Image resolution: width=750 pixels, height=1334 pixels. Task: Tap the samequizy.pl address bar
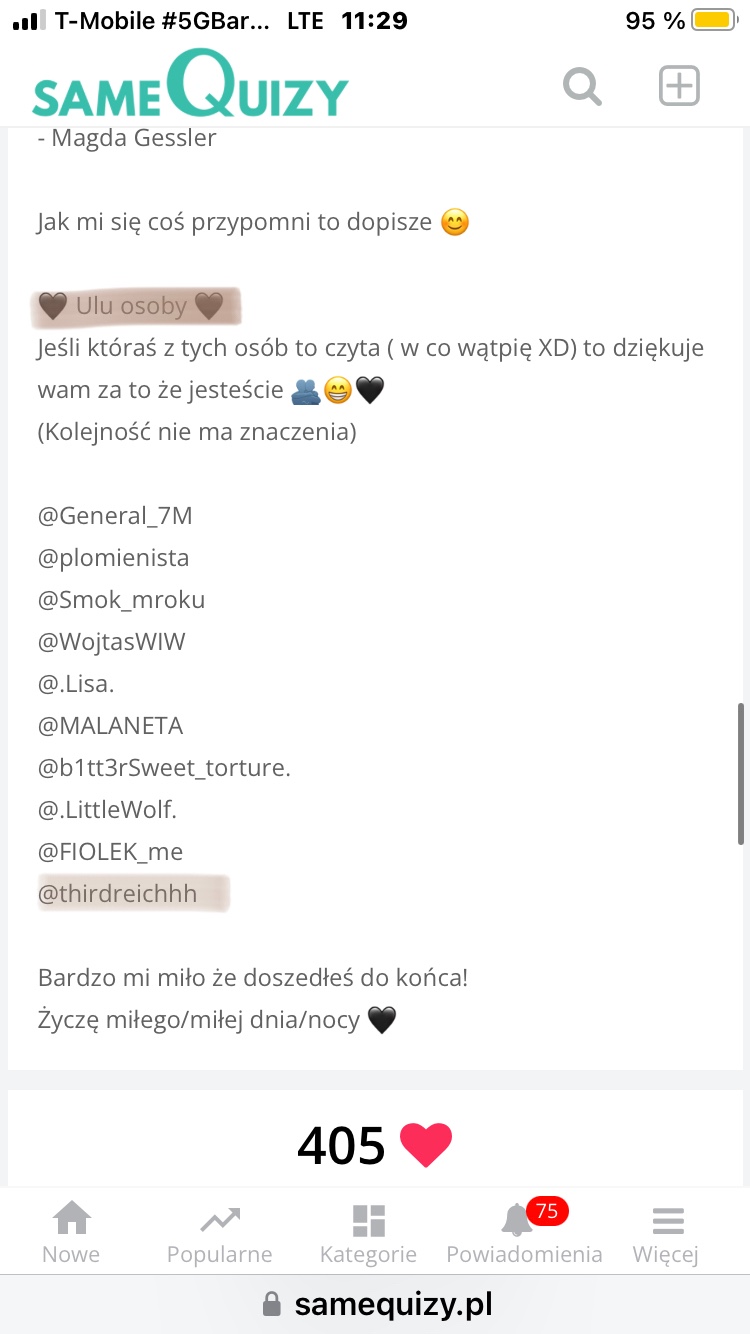[376, 1304]
